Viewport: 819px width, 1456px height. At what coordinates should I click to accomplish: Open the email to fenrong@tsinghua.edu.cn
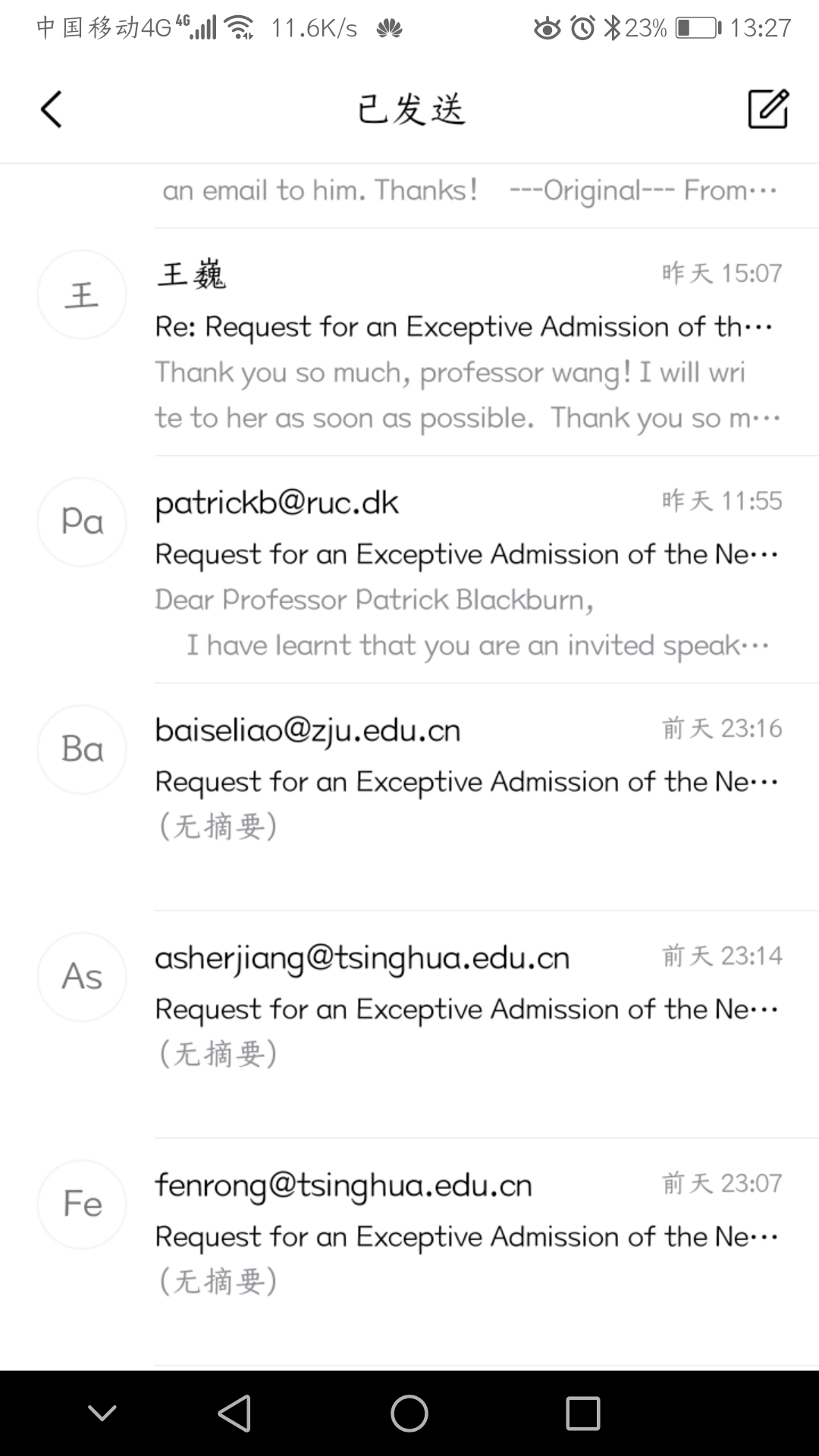(466, 1236)
